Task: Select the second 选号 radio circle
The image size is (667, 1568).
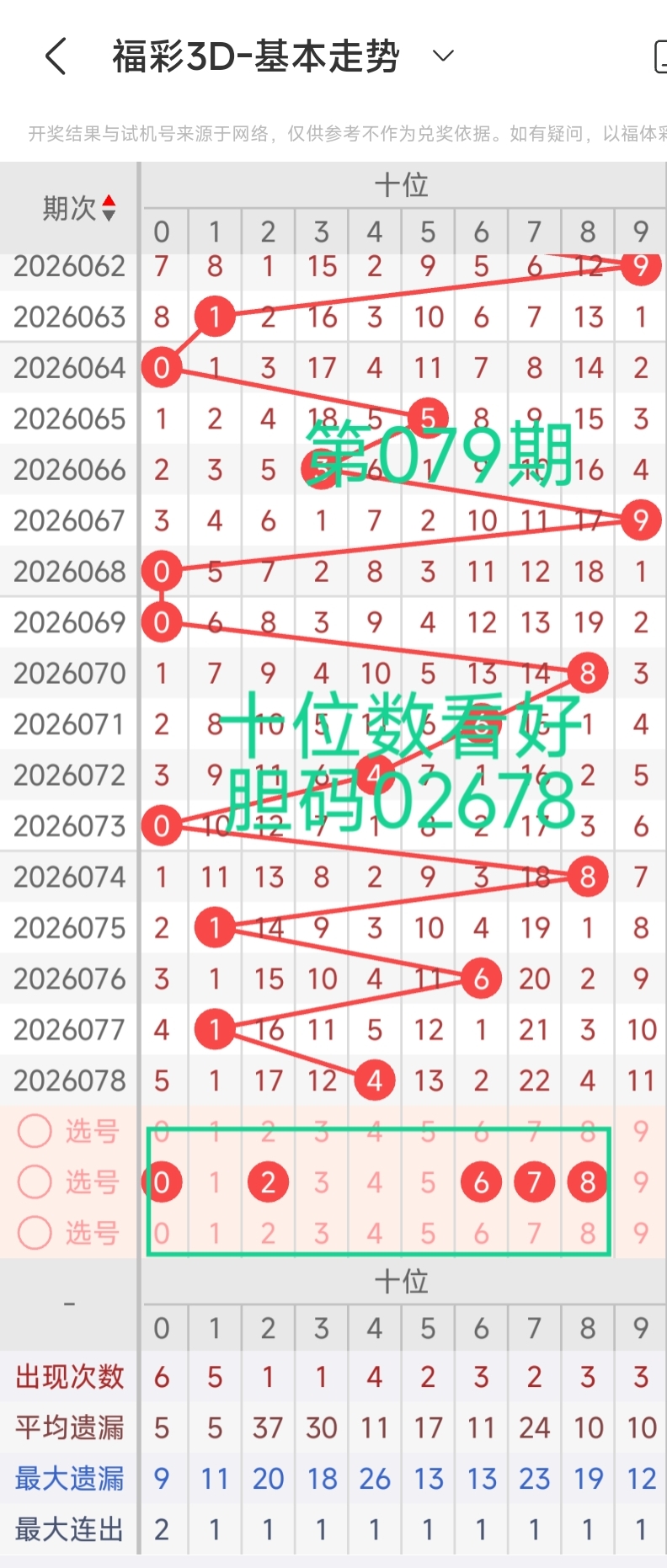Action: point(35,1181)
